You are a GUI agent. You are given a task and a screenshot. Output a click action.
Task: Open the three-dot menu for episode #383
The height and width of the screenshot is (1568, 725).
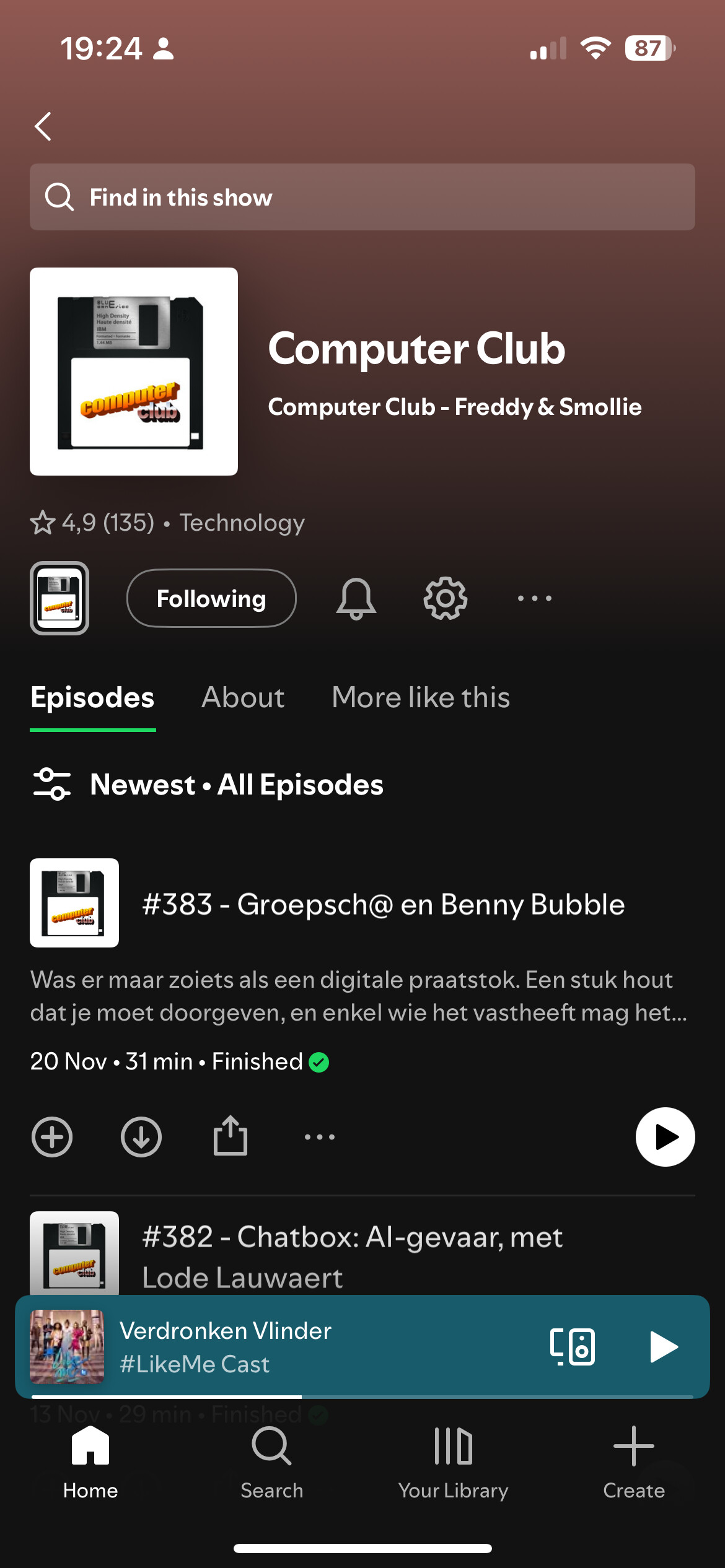point(320,1137)
